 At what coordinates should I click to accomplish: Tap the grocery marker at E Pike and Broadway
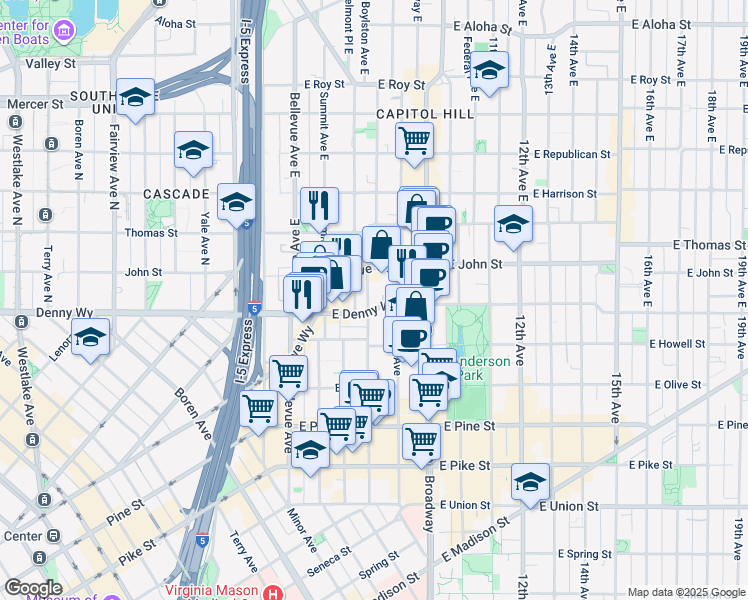[x=422, y=441]
